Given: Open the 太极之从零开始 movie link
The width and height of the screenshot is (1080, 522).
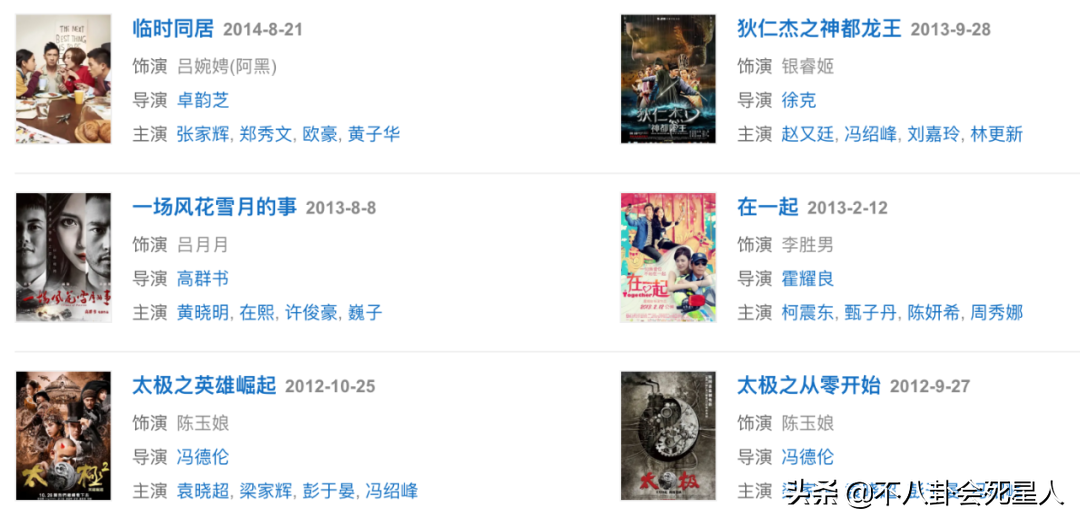Looking at the screenshot, I should (809, 386).
